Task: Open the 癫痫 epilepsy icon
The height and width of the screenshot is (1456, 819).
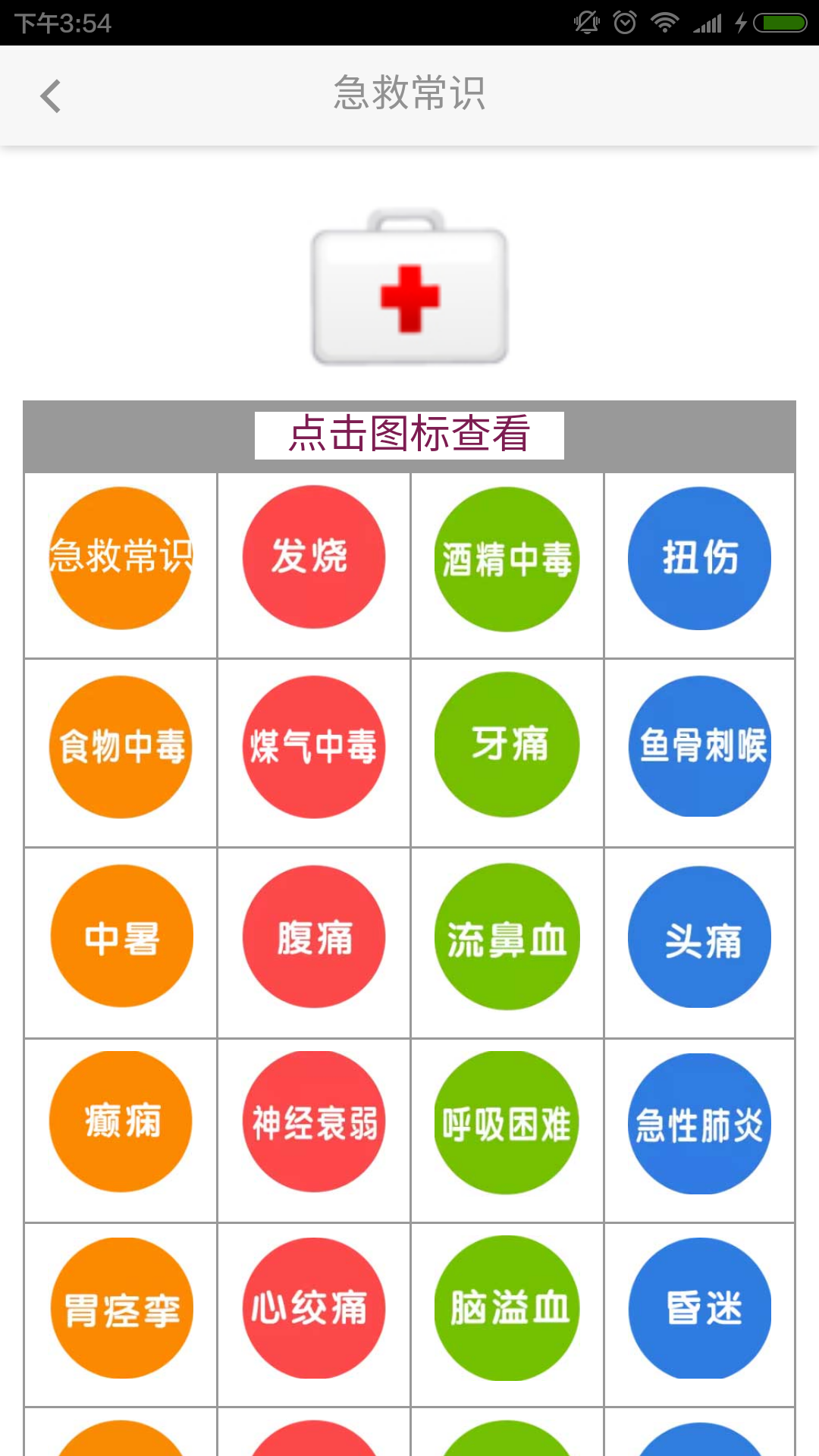Action: click(121, 1122)
